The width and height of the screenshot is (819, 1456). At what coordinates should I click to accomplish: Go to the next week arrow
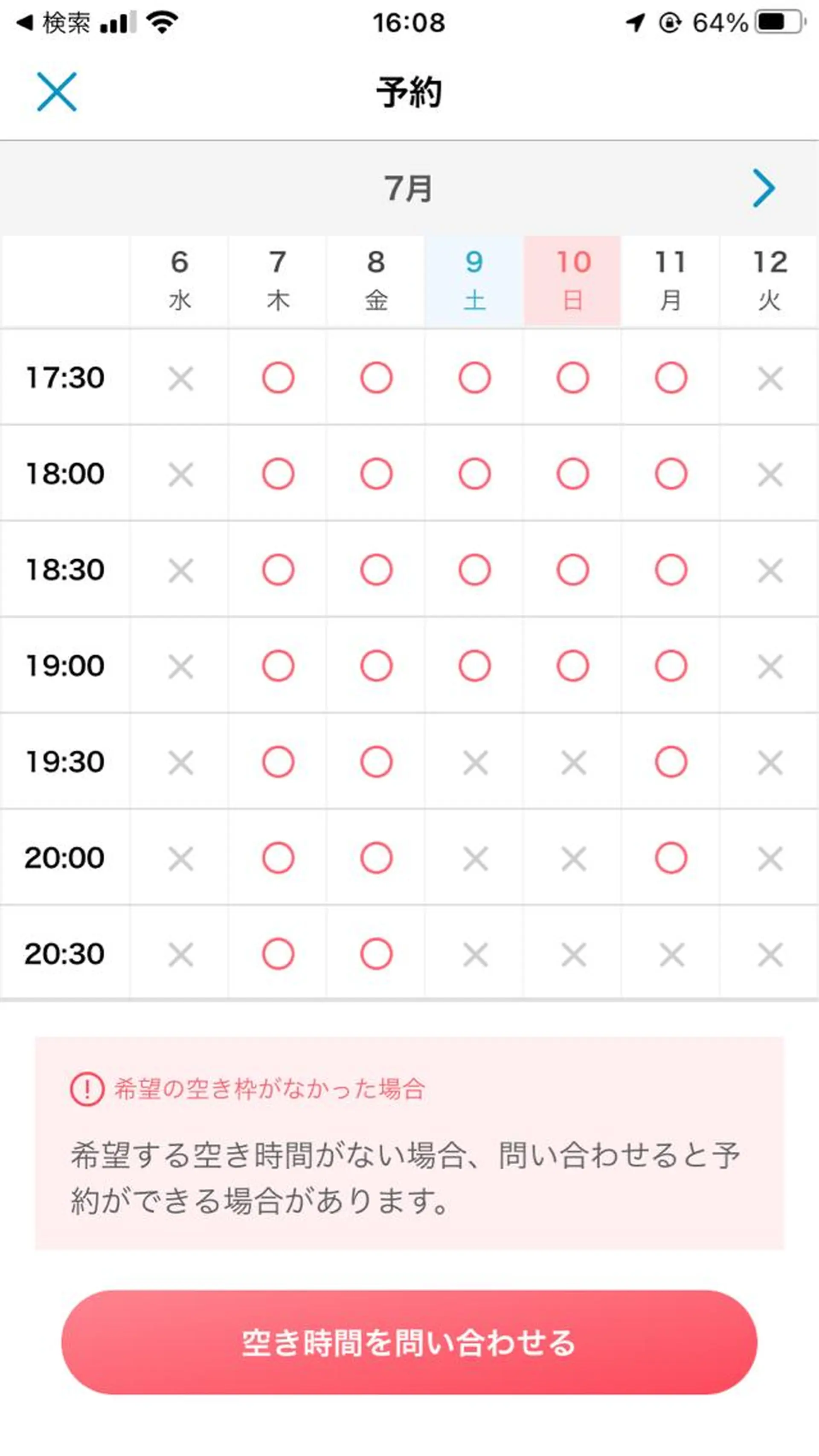point(764,188)
